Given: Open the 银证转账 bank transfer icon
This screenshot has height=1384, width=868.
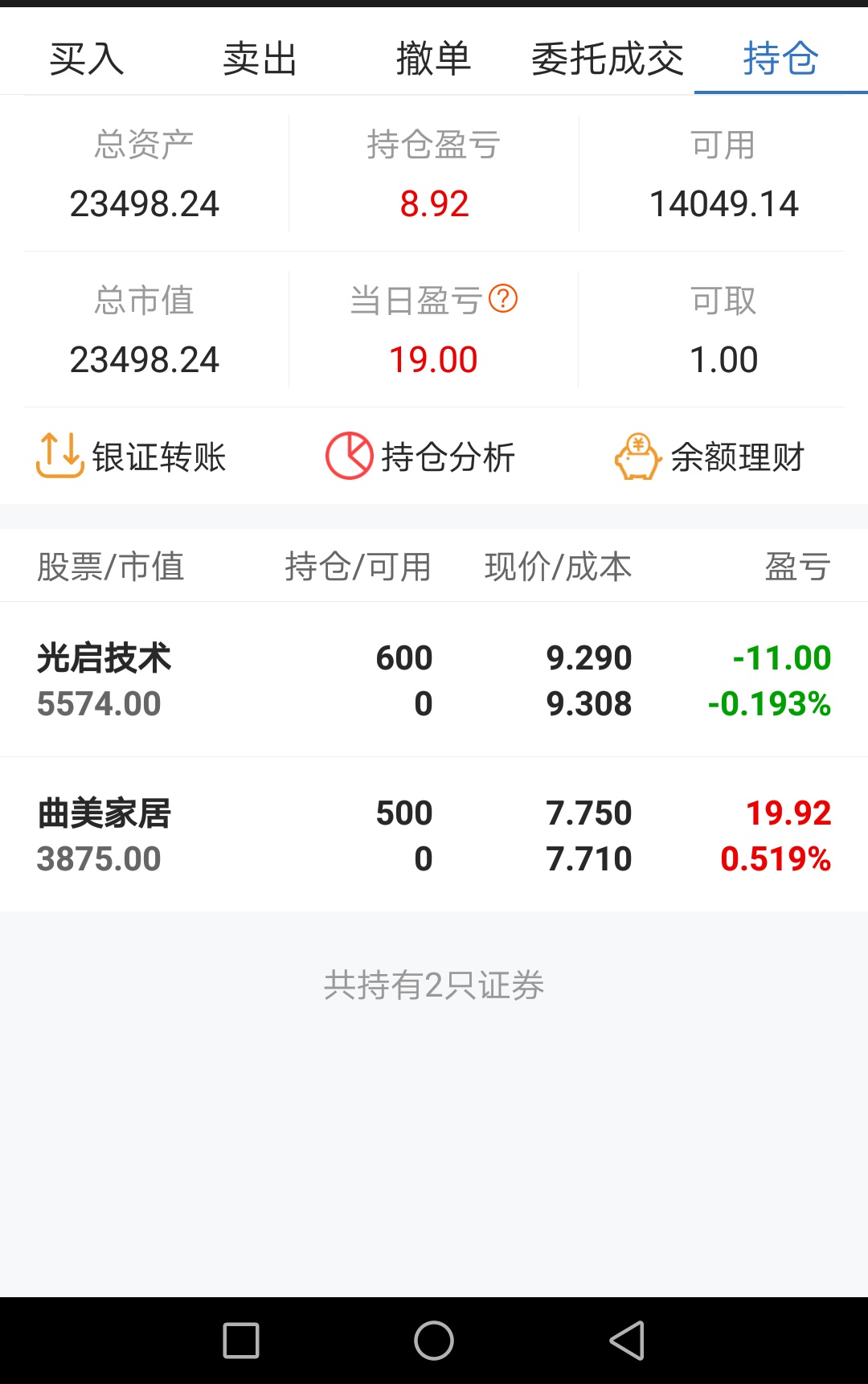Looking at the screenshot, I should [x=133, y=457].
